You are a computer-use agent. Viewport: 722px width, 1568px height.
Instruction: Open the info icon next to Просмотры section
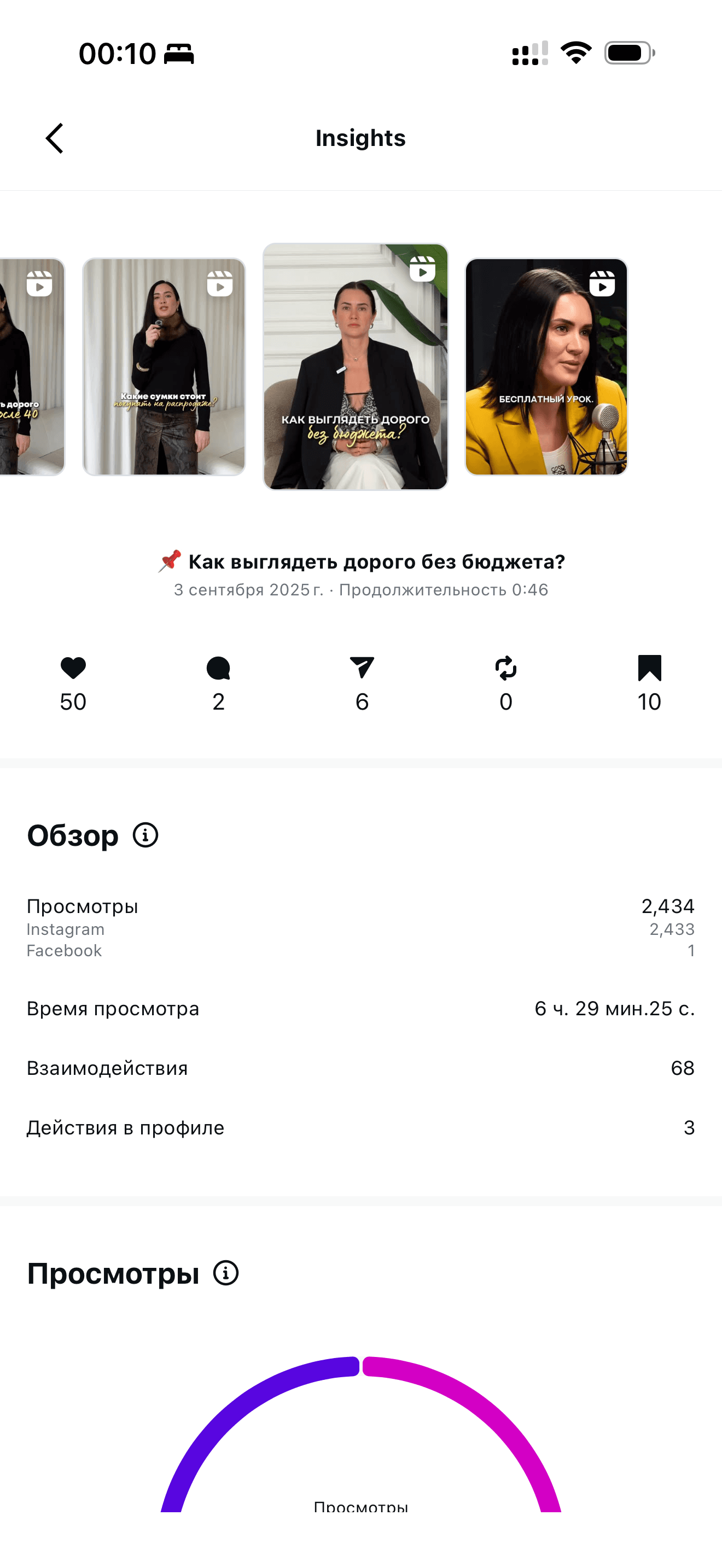pyautogui.click(x=225, y=1272)
